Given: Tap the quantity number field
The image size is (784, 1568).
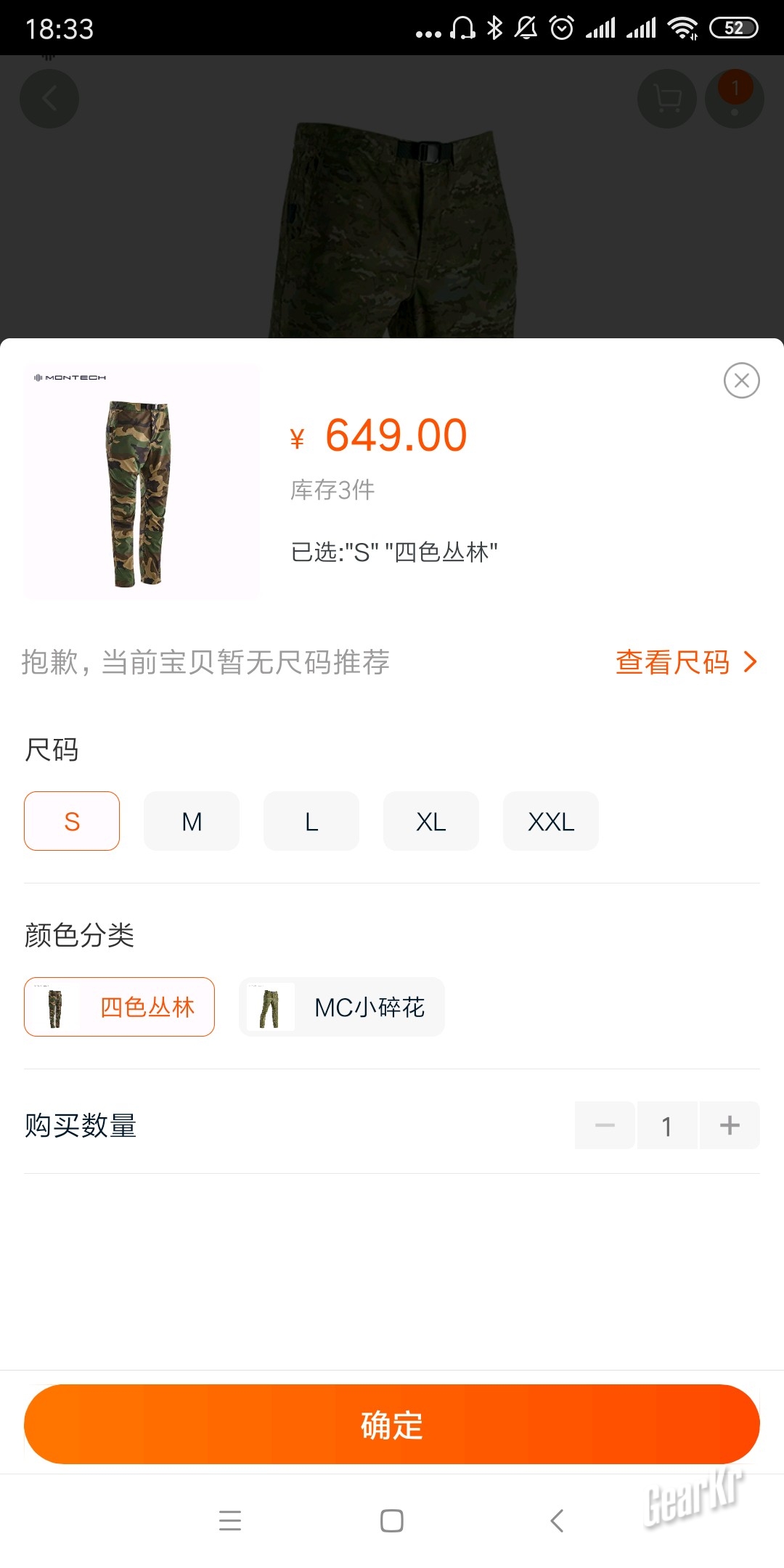Looking at the screenshot, I should [666, 1125].
